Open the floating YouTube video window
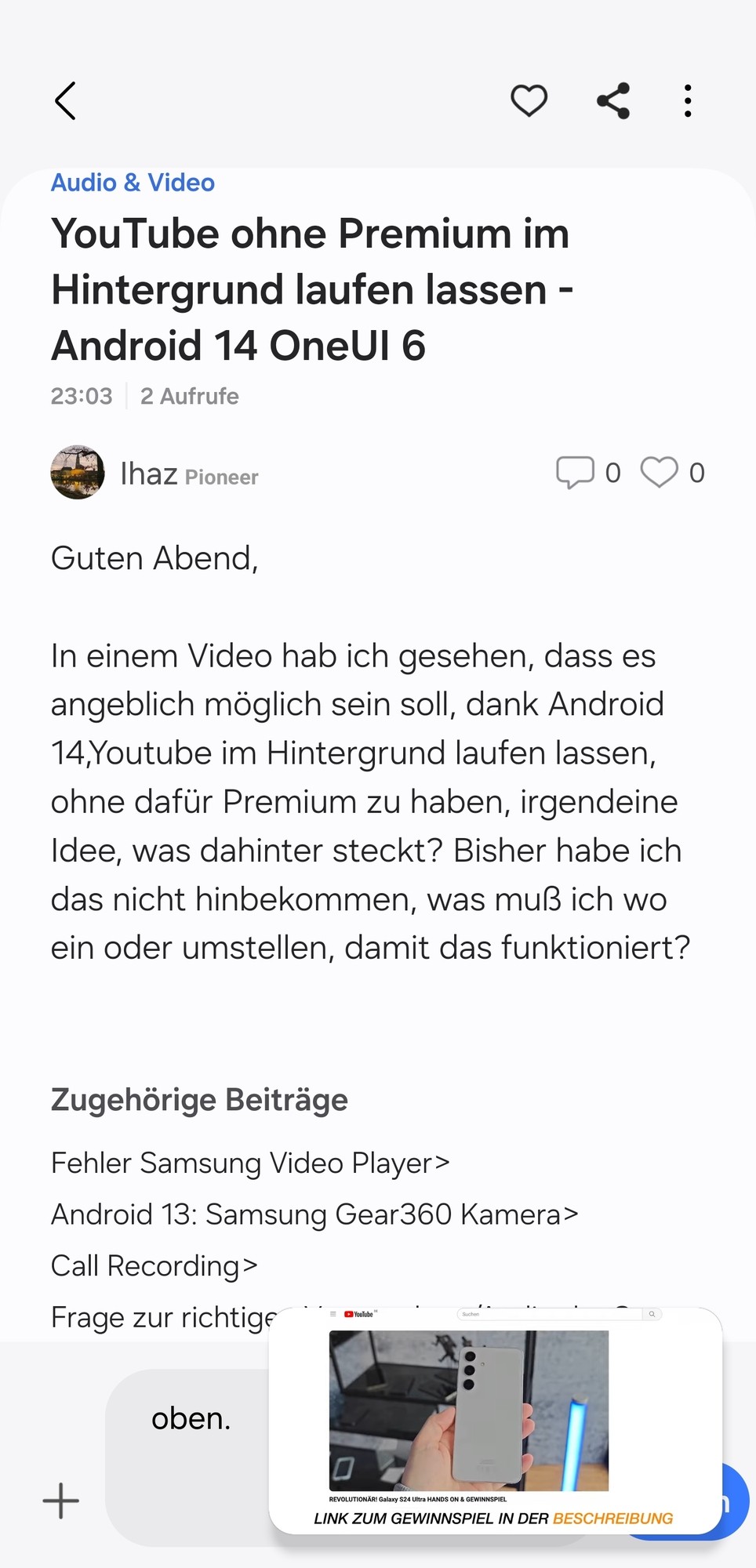This screenshot has height=1568, width=756. click(494, 1419)
